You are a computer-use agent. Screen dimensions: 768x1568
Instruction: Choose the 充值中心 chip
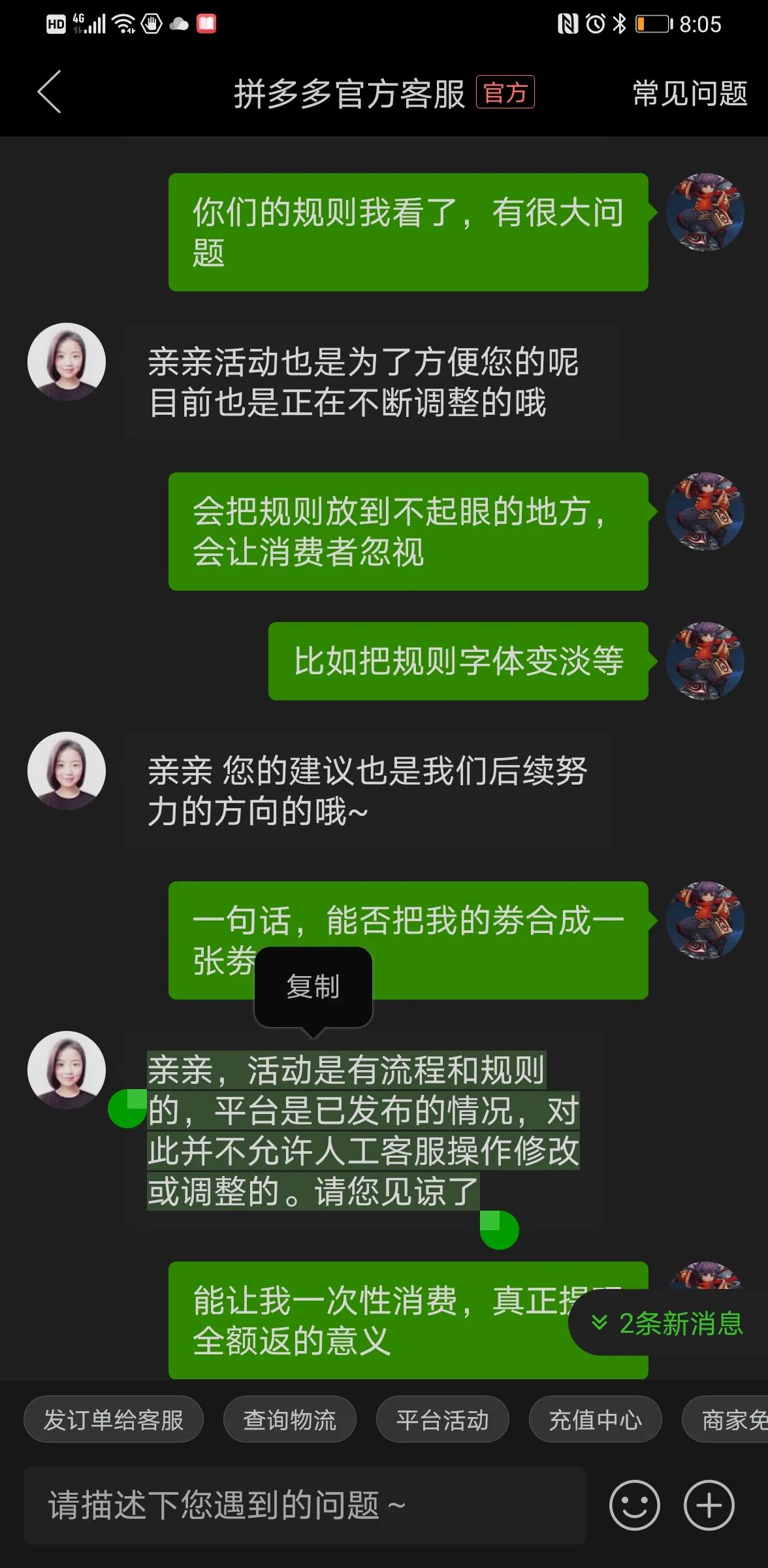tap(595, 1419)
